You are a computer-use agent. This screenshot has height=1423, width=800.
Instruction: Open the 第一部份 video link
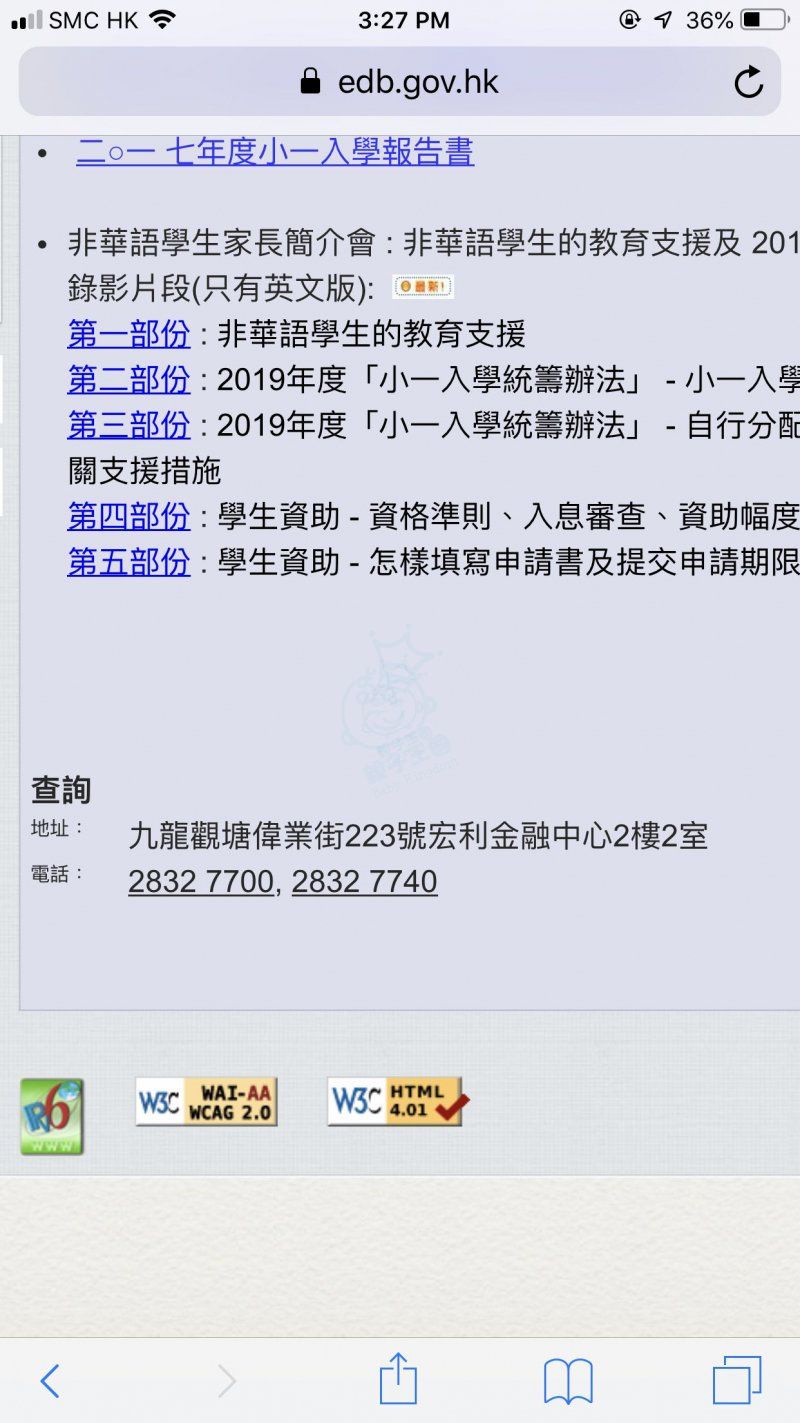tap(128, 333)
